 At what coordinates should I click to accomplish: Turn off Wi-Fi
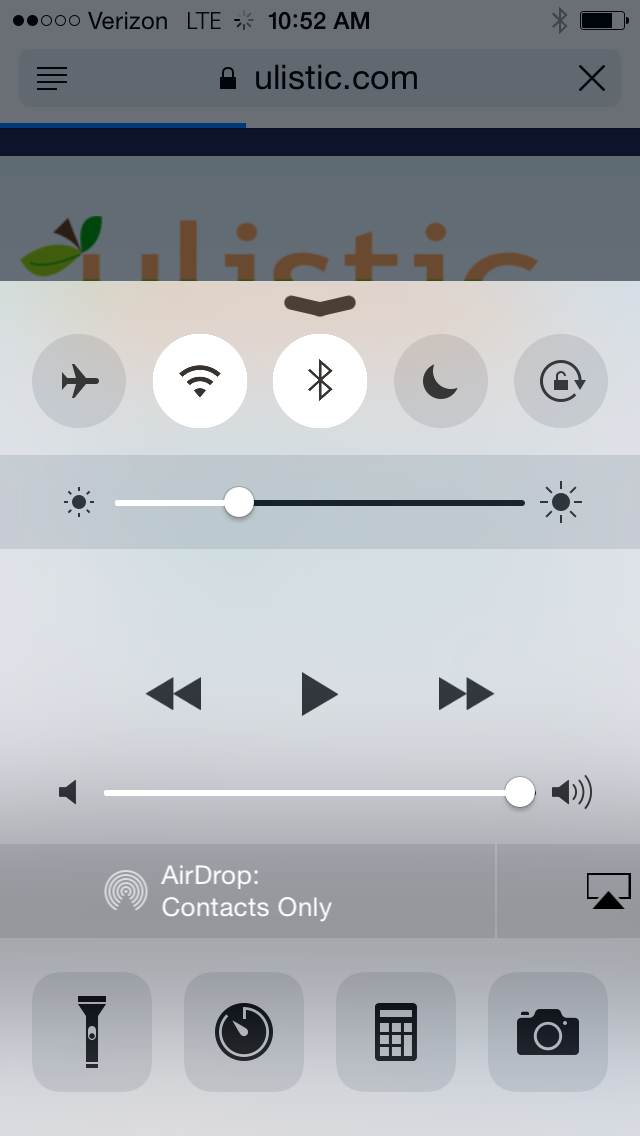coord(200,381)
